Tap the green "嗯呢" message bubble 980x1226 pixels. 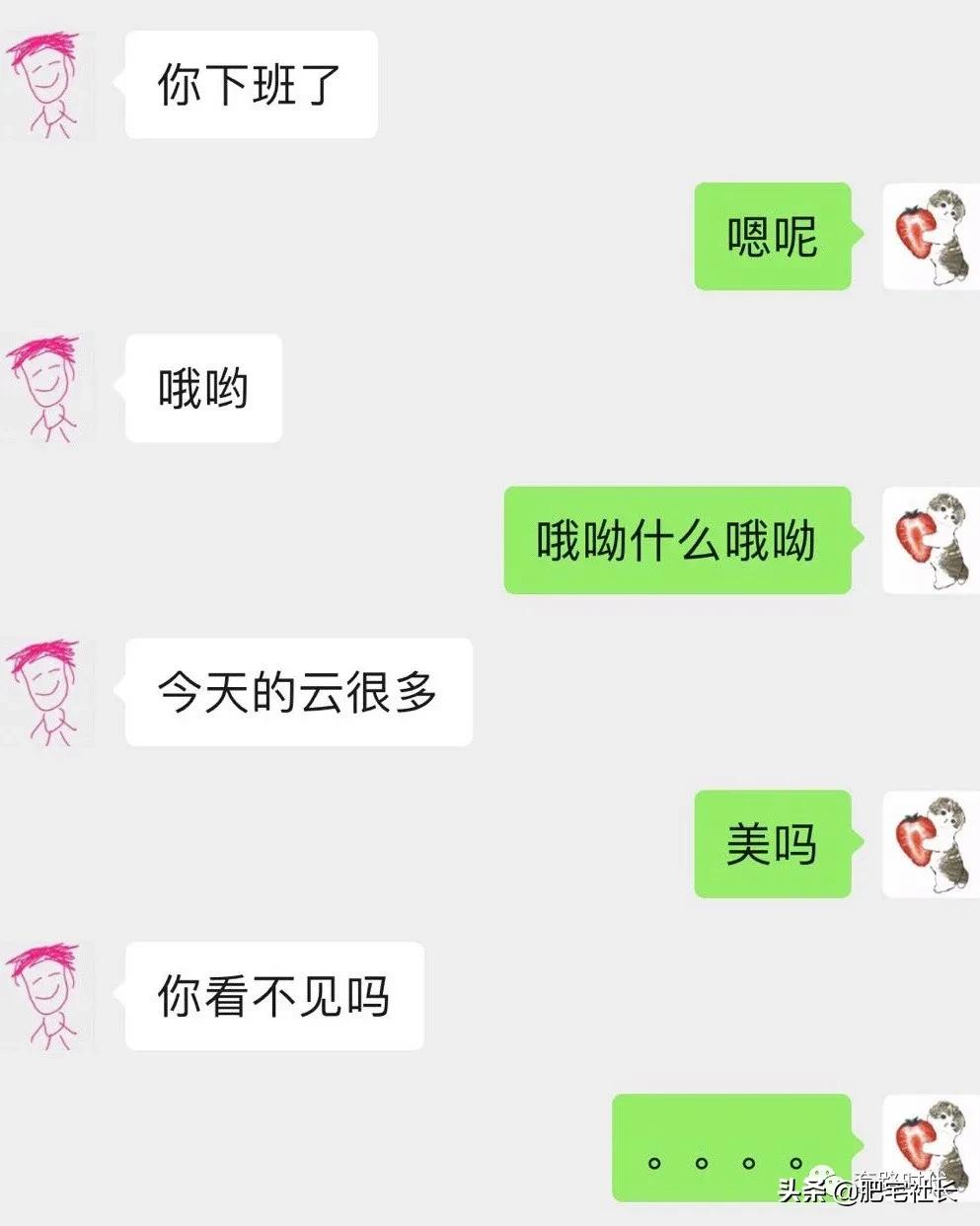pyautogui.click(x=772, y=239)
